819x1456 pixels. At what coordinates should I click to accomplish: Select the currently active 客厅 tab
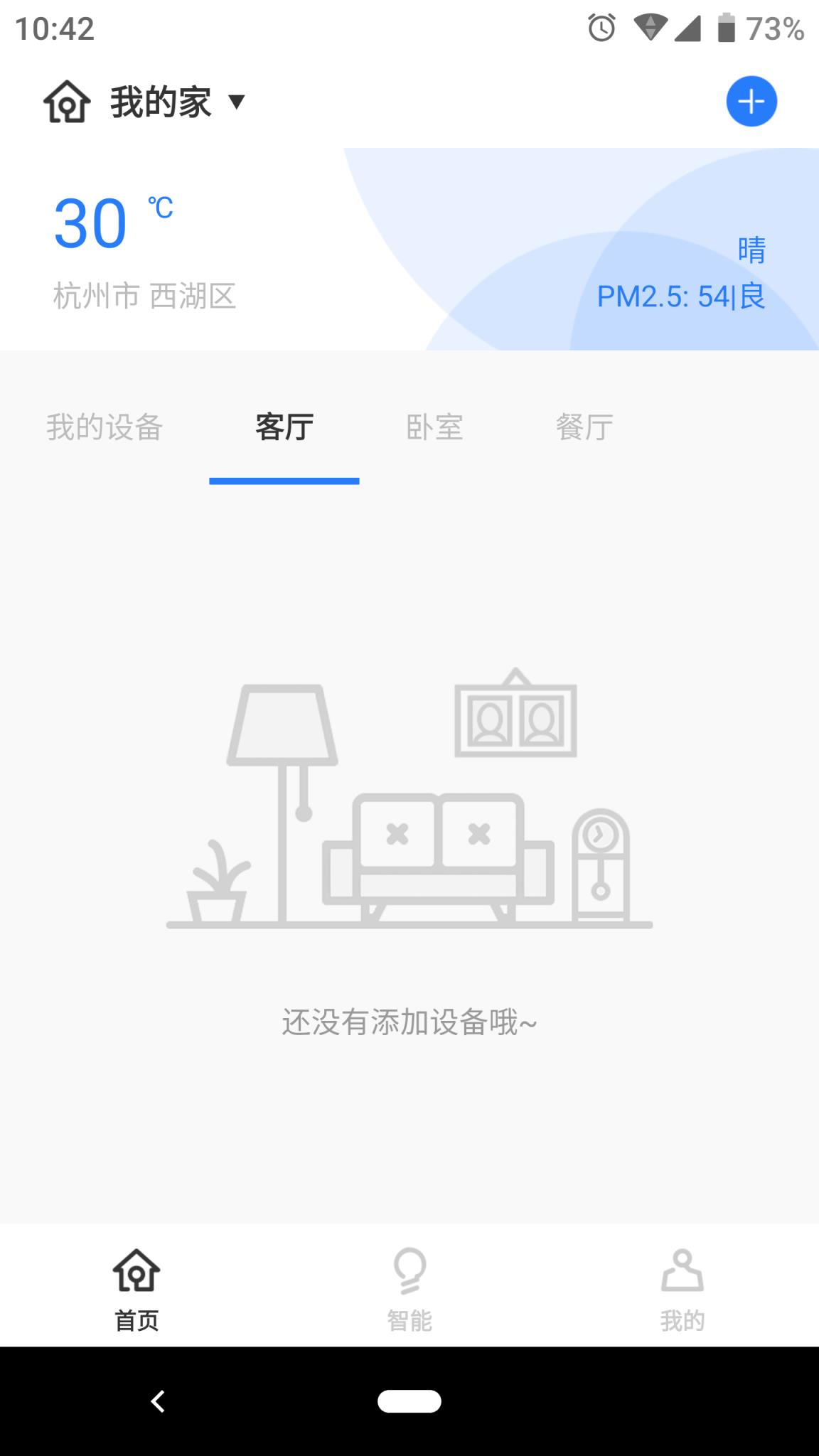pyautogui.click(x=284, y=427)
